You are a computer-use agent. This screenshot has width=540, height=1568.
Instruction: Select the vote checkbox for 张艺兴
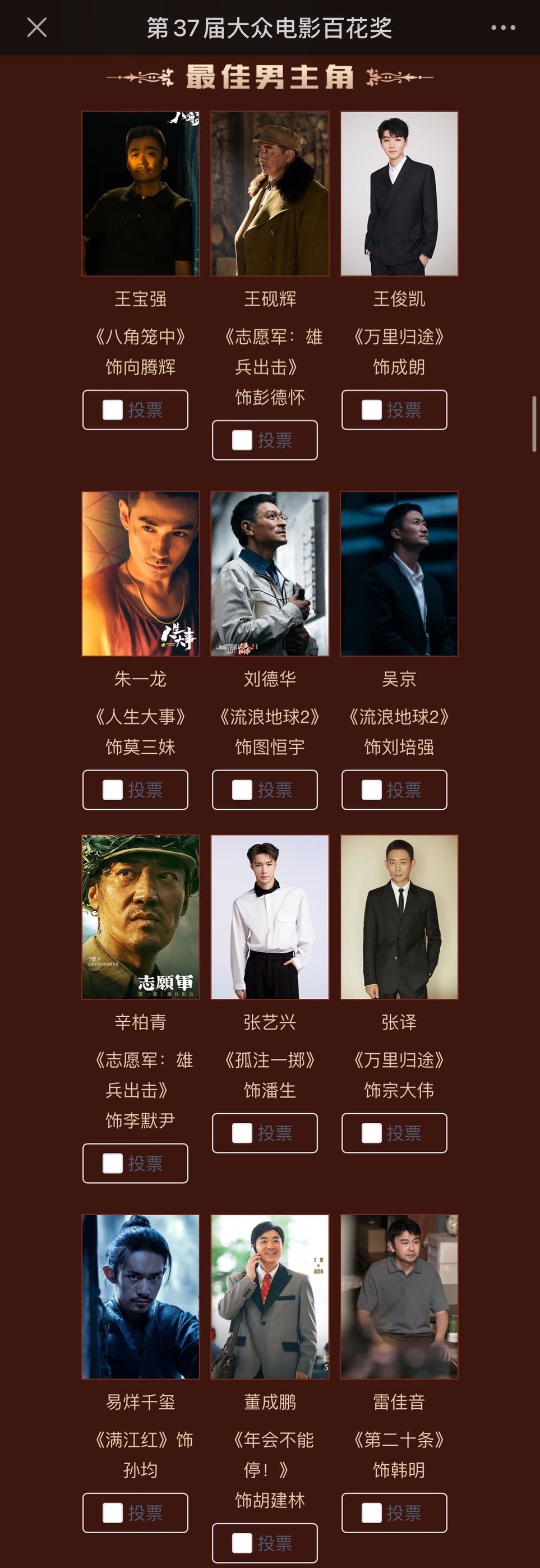[242, 1133]
